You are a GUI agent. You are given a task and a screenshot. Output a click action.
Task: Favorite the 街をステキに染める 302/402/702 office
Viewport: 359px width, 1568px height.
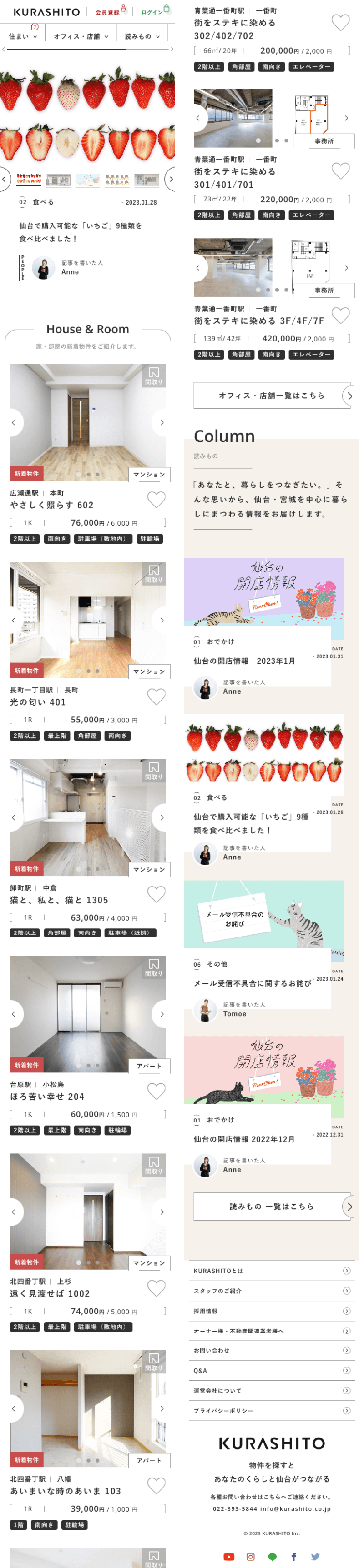[x=340, y=23]
